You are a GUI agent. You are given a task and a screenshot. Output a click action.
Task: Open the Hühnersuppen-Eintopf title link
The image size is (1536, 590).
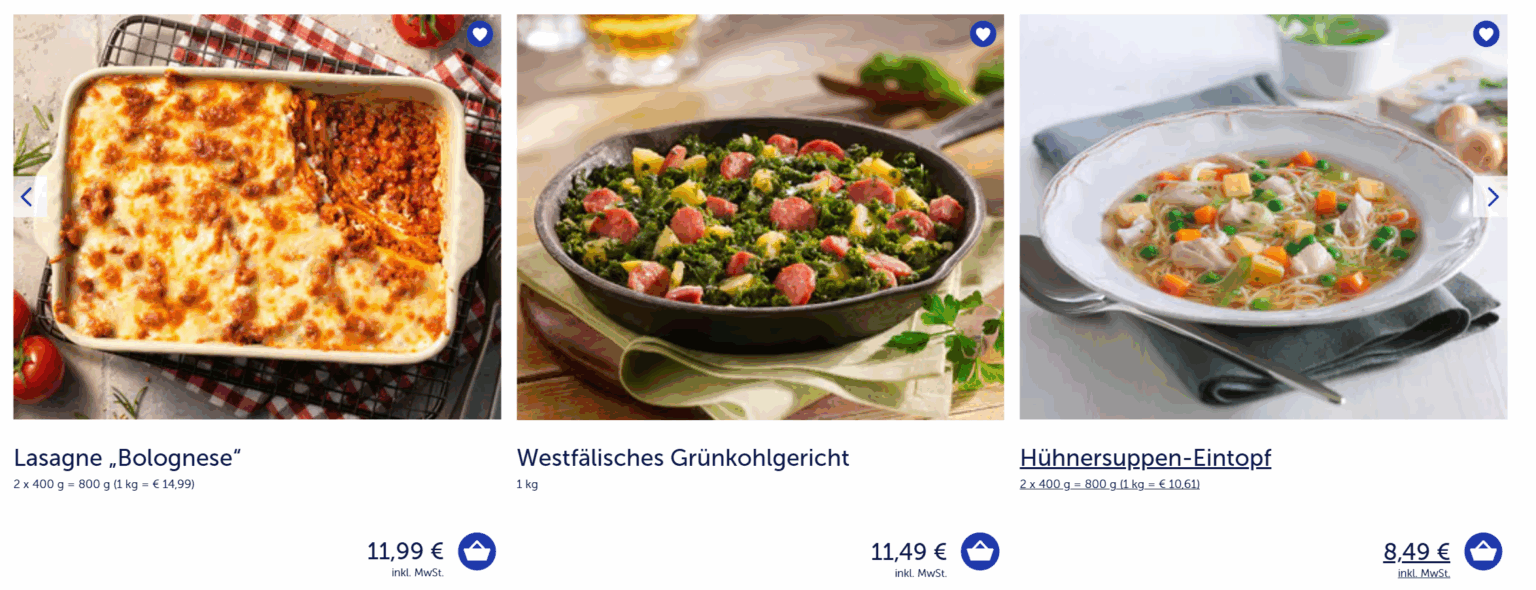[1145, 458]
